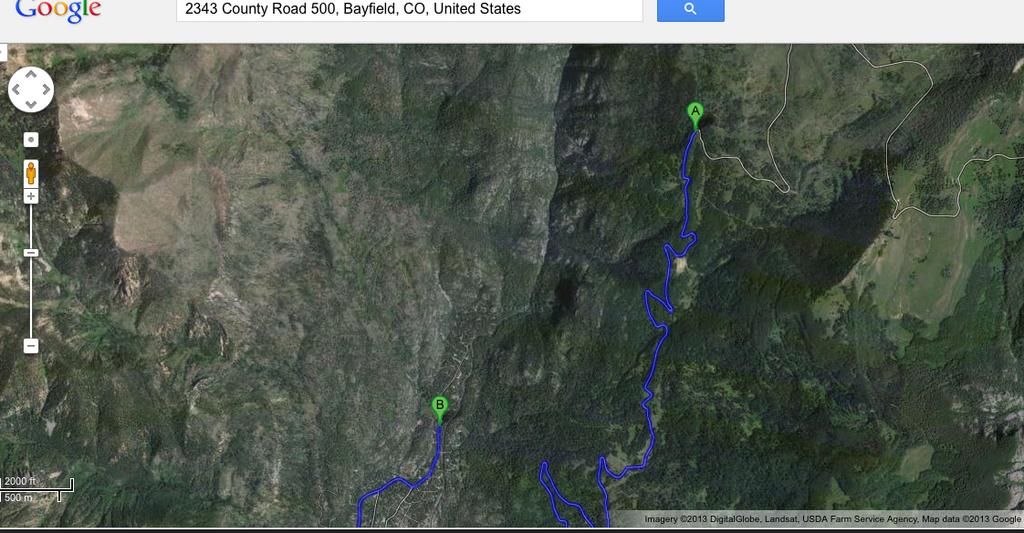Open marker B on the map
The width and height of the screenshot is (1024, 533).
(x=439, y=406)
